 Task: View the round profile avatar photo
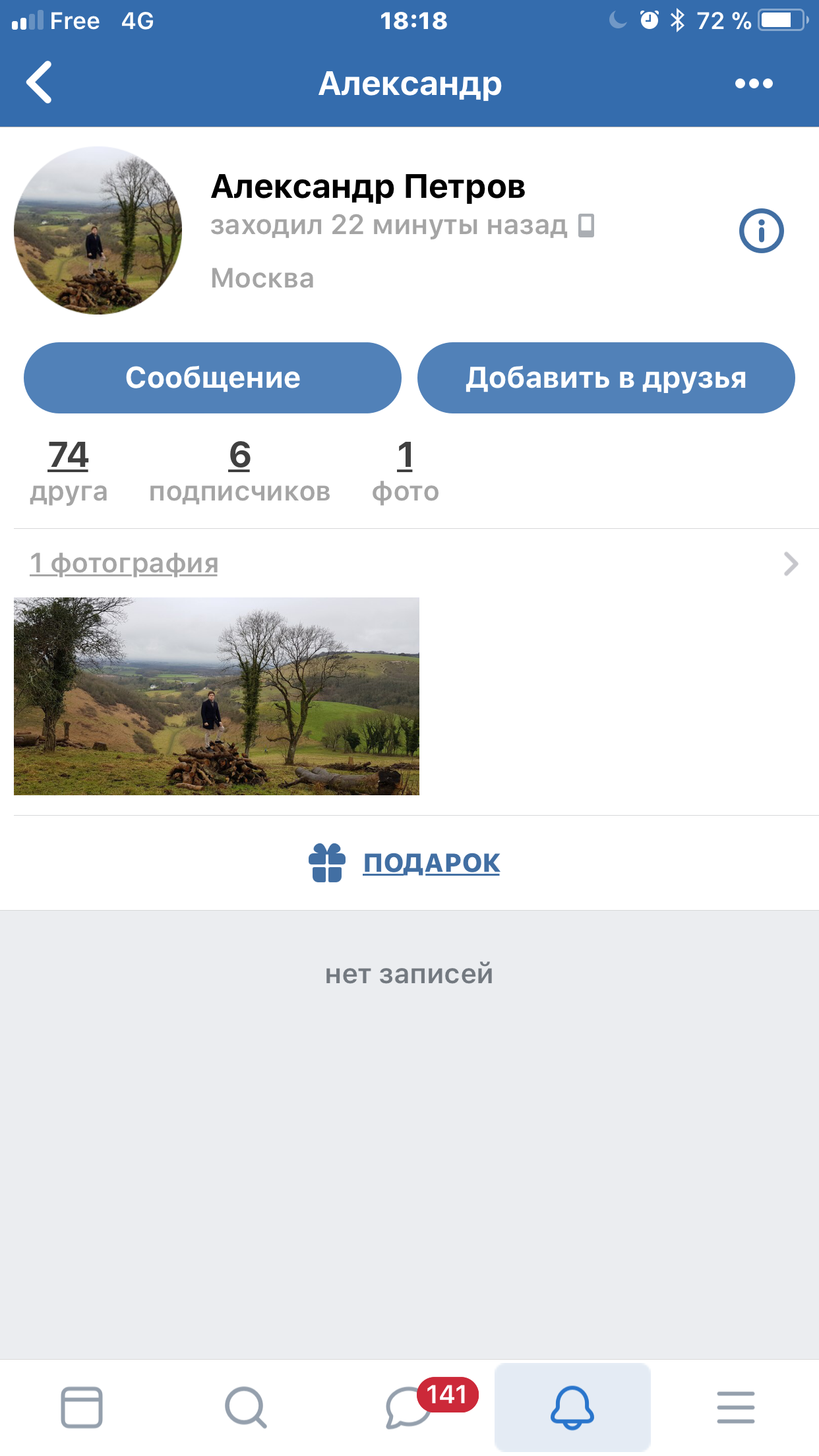click(x=98, y=230)
